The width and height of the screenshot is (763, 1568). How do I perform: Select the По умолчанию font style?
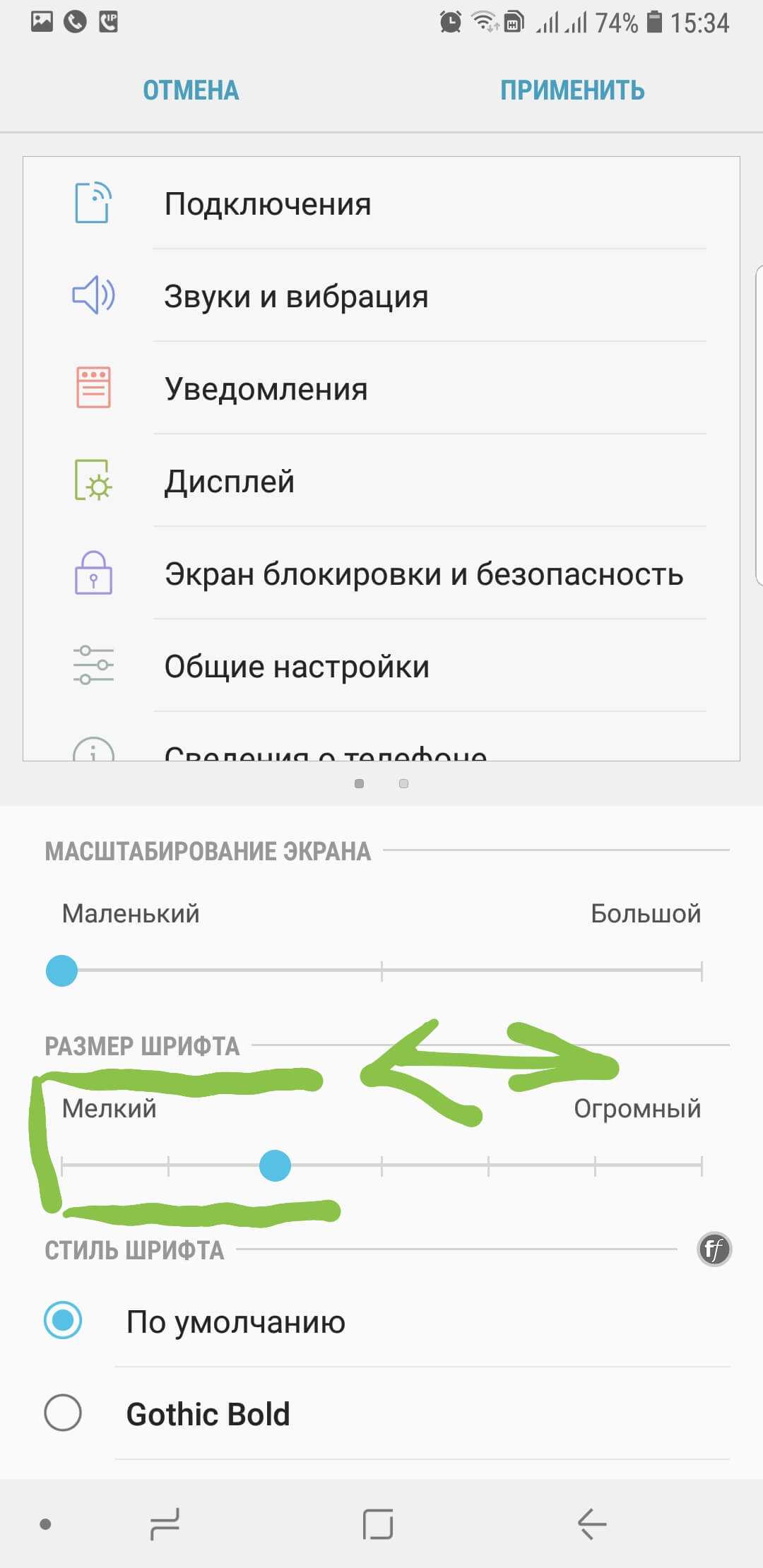point(63,1320)
